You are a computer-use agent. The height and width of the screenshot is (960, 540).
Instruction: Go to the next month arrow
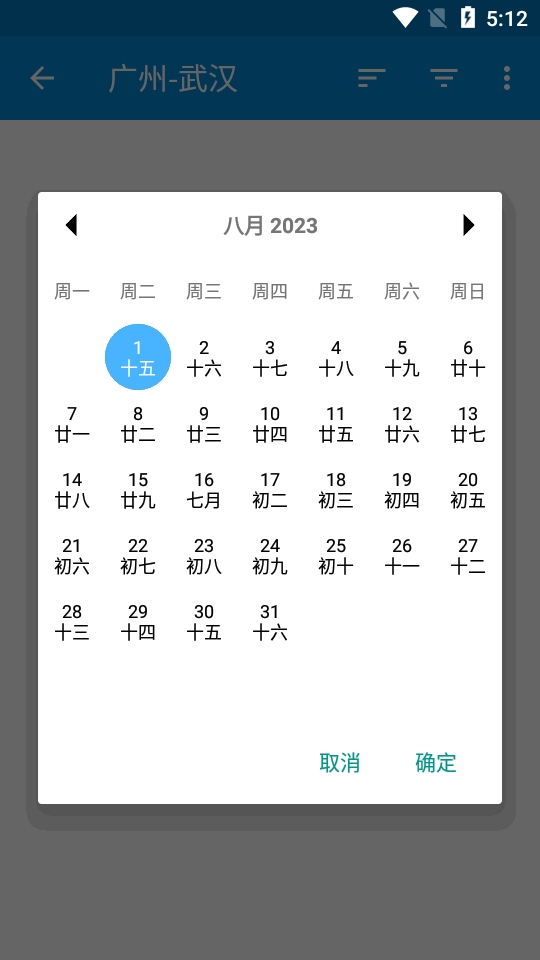(468, 225)
